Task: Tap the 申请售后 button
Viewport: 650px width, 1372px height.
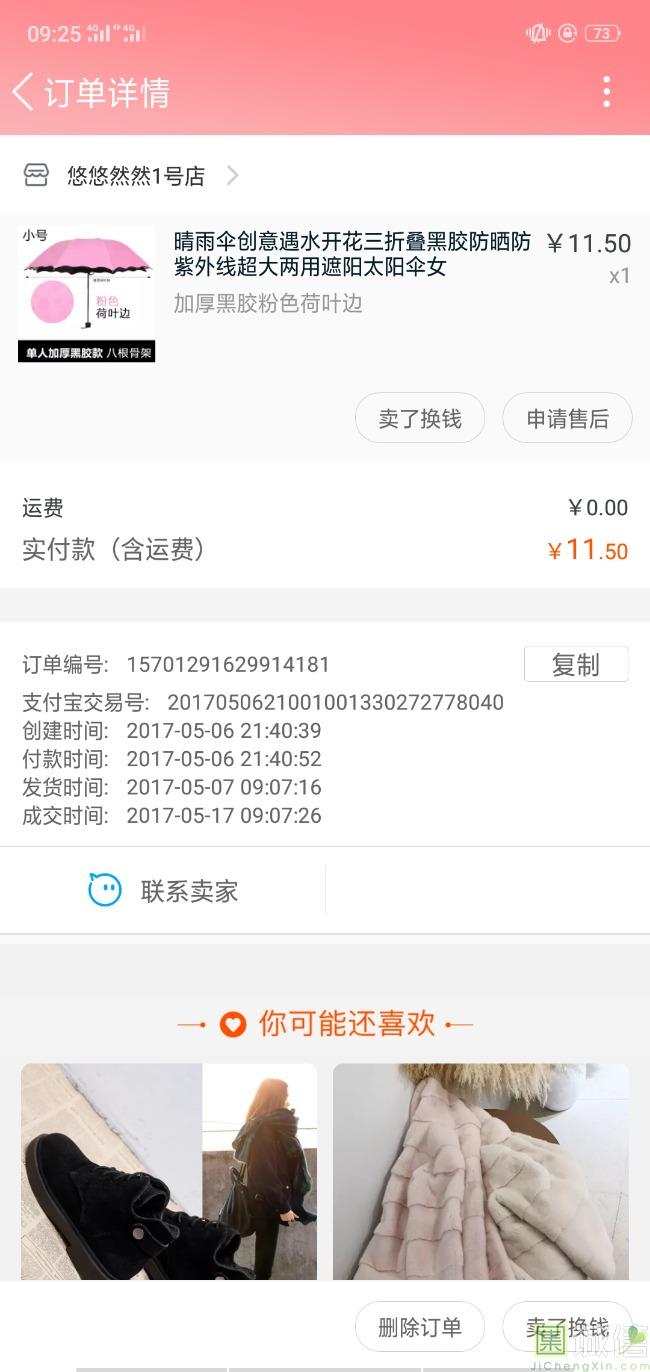Action: [567, 418]
